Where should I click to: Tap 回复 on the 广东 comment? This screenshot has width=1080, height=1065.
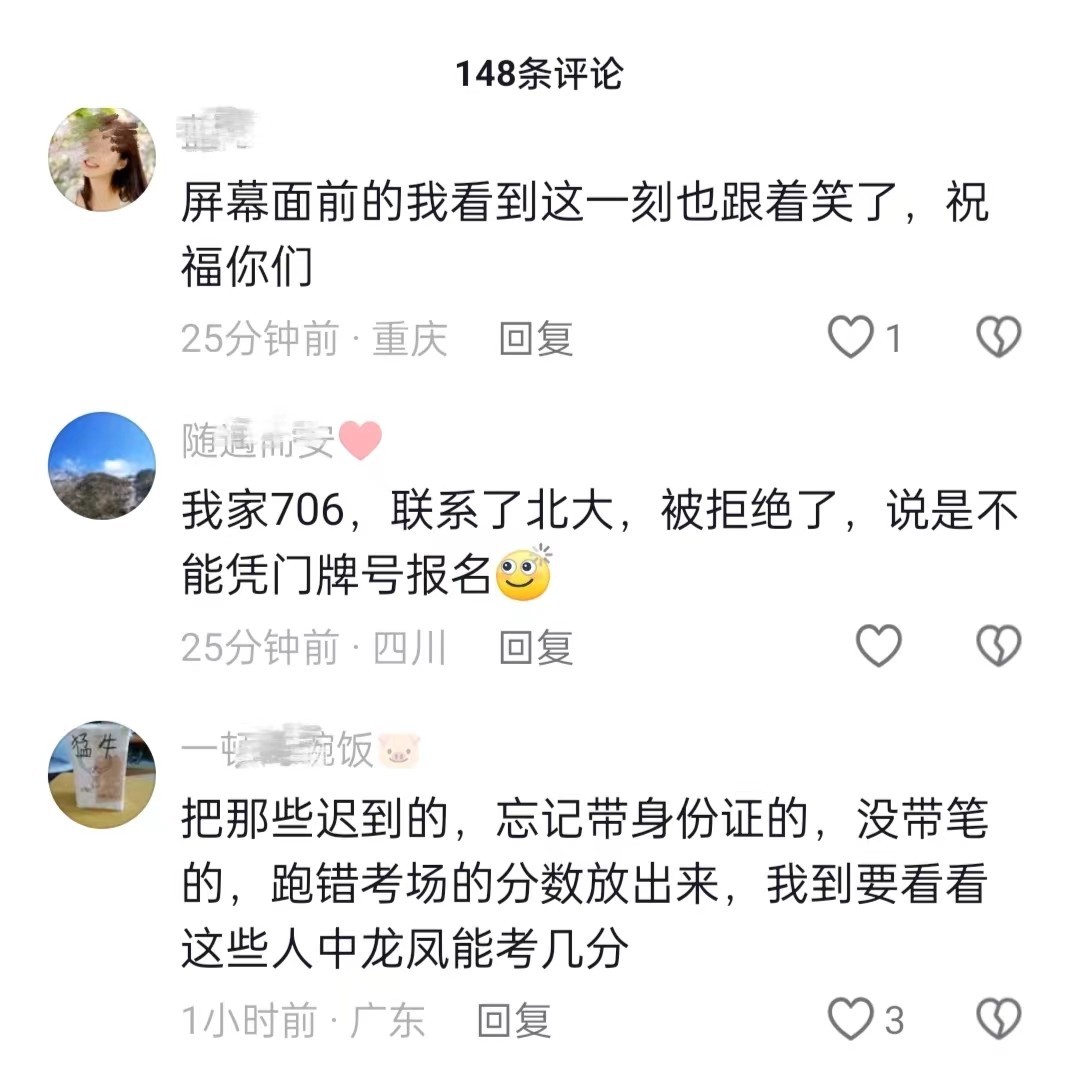(514, 1020)
